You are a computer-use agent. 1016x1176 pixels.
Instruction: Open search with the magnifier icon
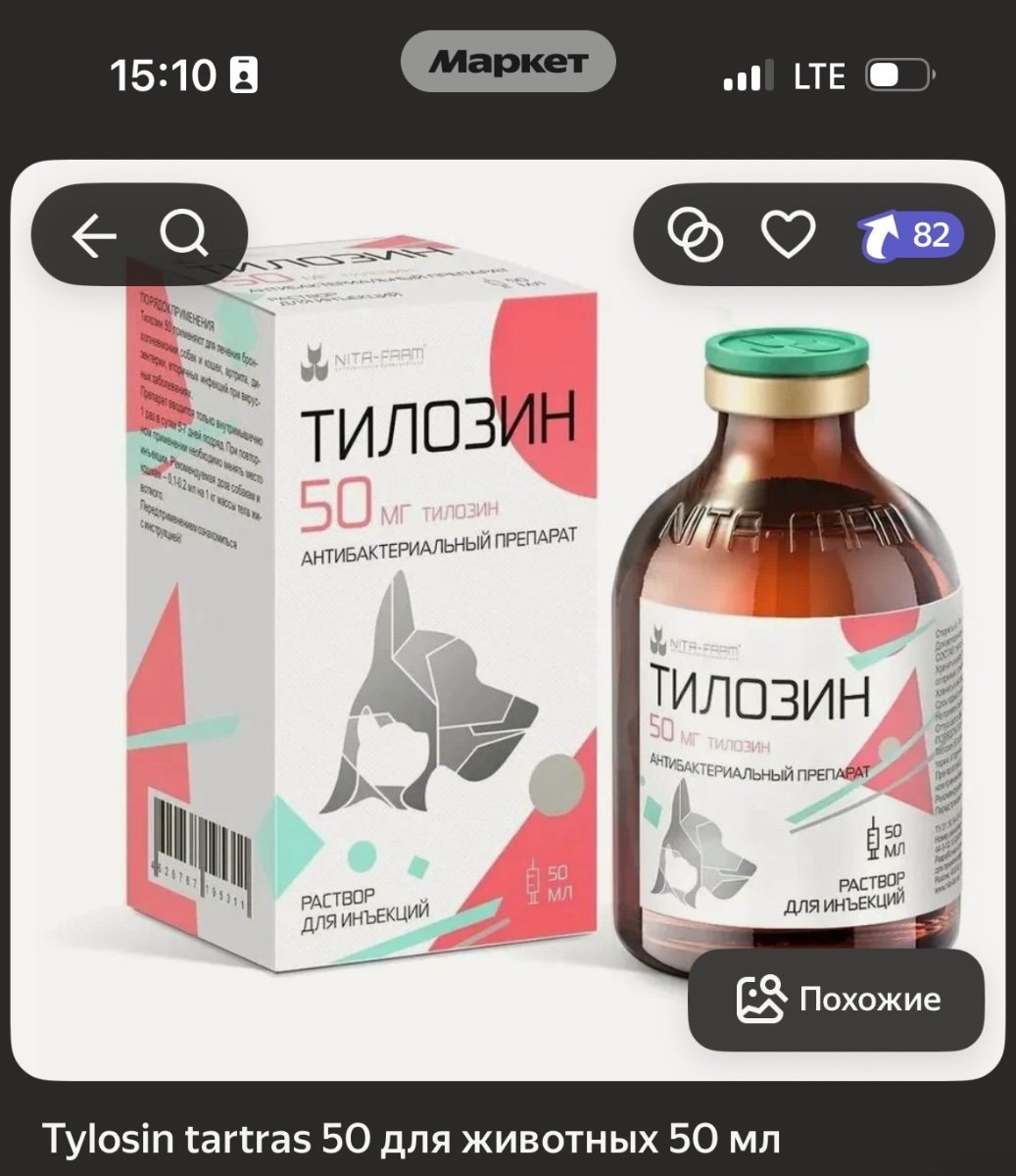pos(184,235)
